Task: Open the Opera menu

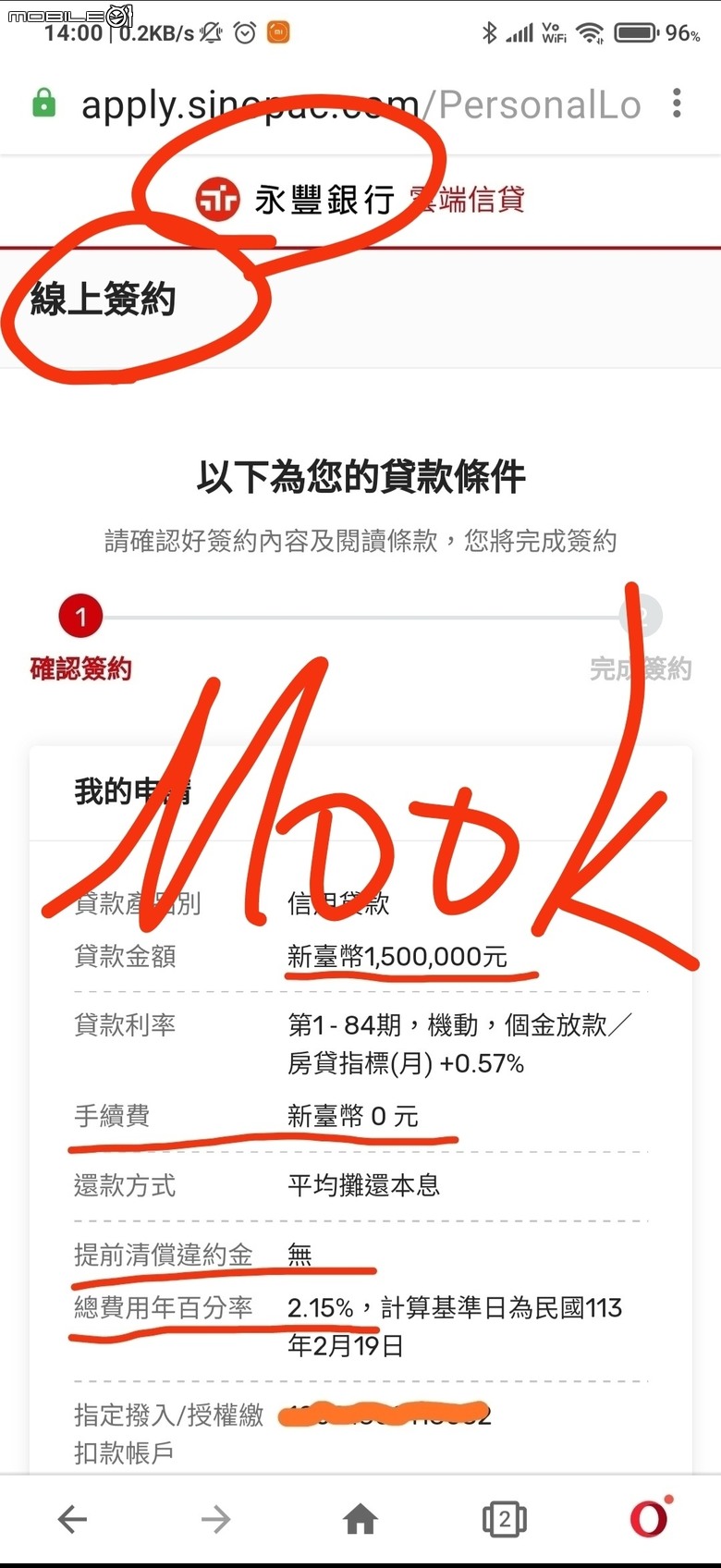Action: click(x=649, y=1518)
